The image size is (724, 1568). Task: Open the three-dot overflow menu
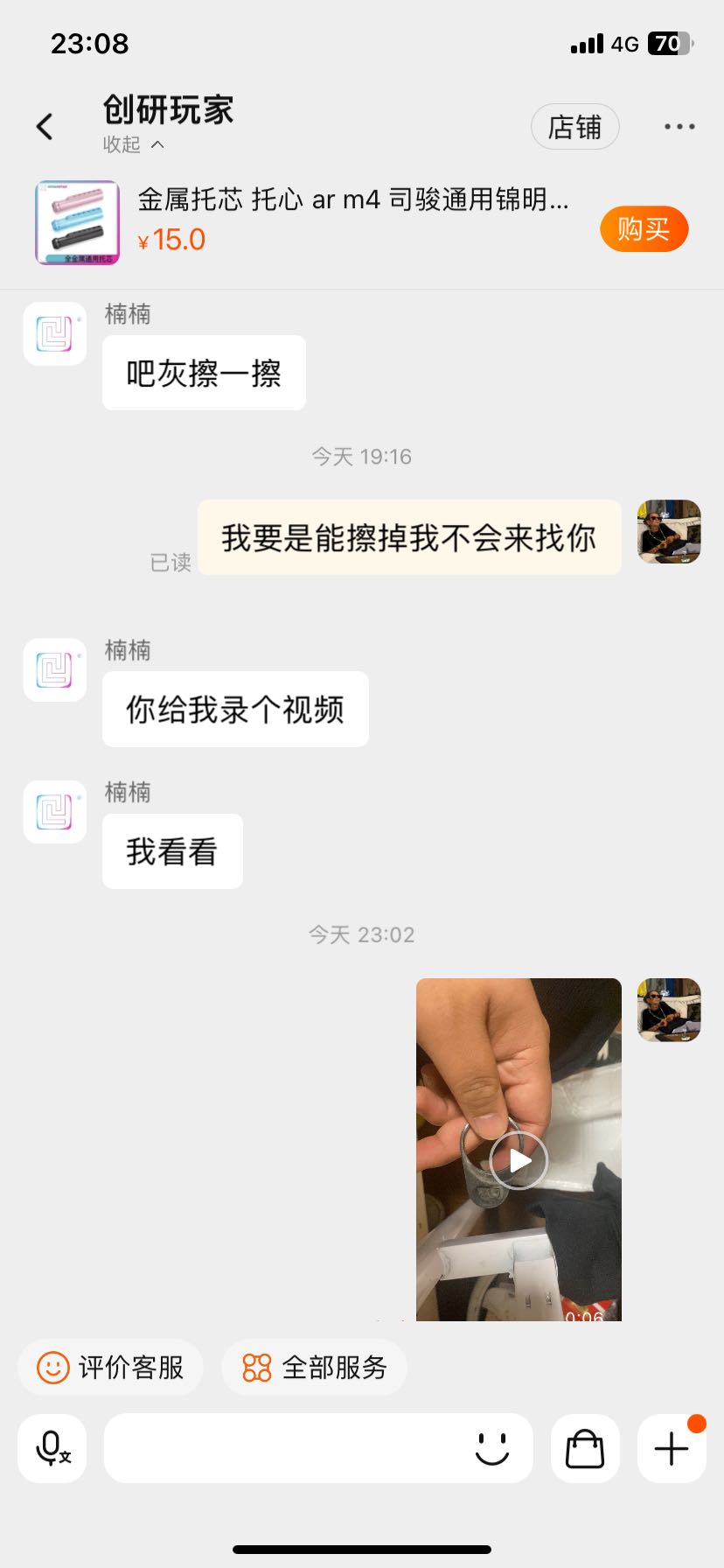click(x=679, y=127)
